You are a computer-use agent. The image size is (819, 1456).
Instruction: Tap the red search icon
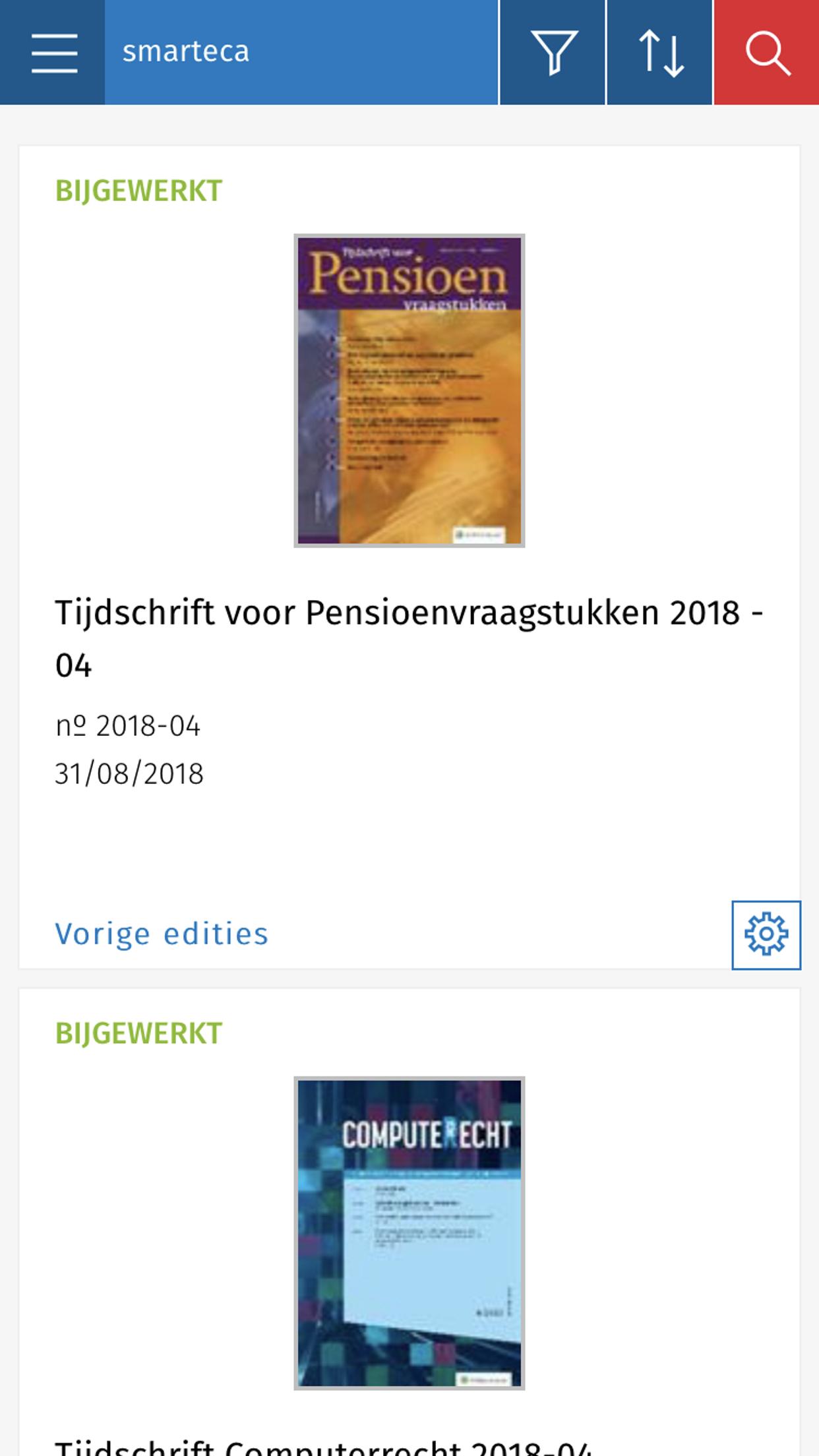(x=767, y=53)
